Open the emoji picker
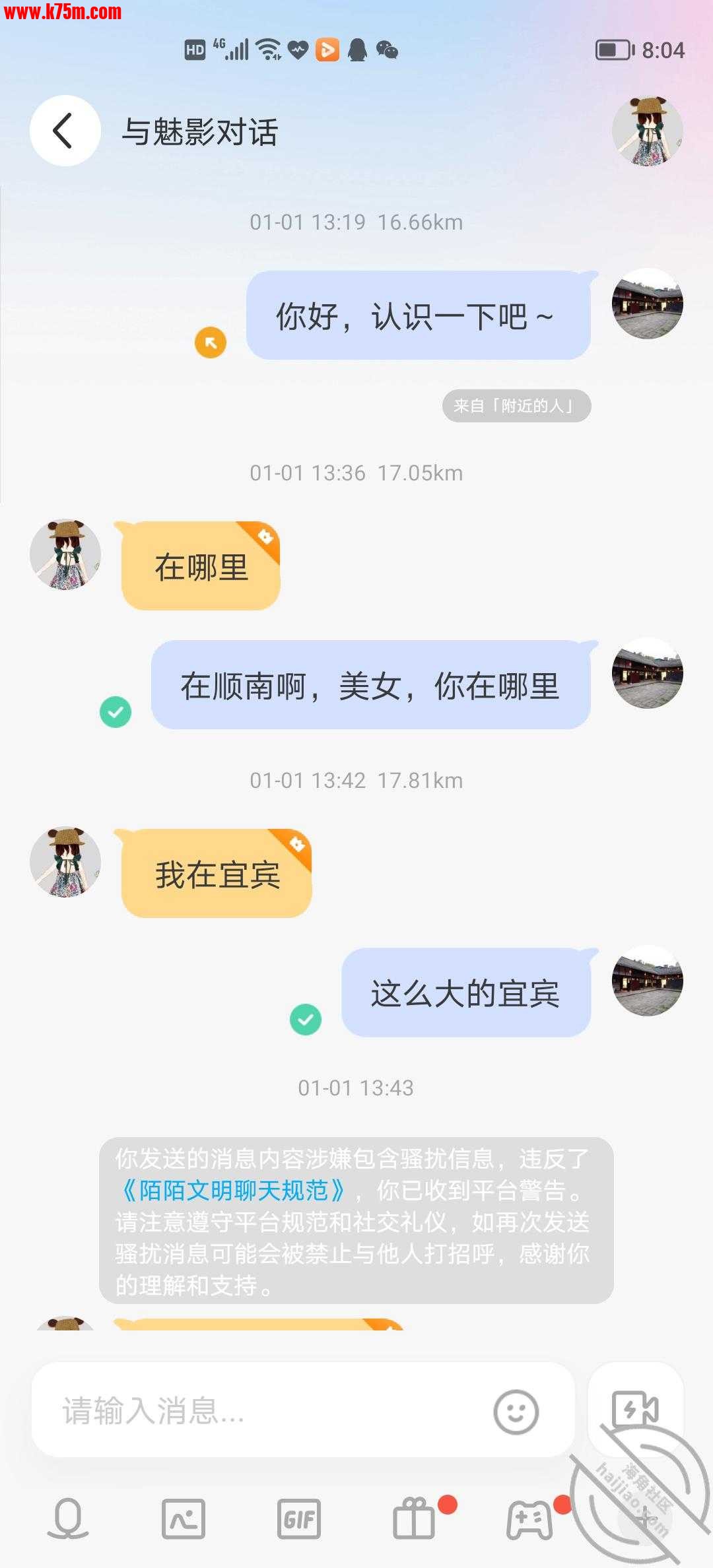 516,1412
